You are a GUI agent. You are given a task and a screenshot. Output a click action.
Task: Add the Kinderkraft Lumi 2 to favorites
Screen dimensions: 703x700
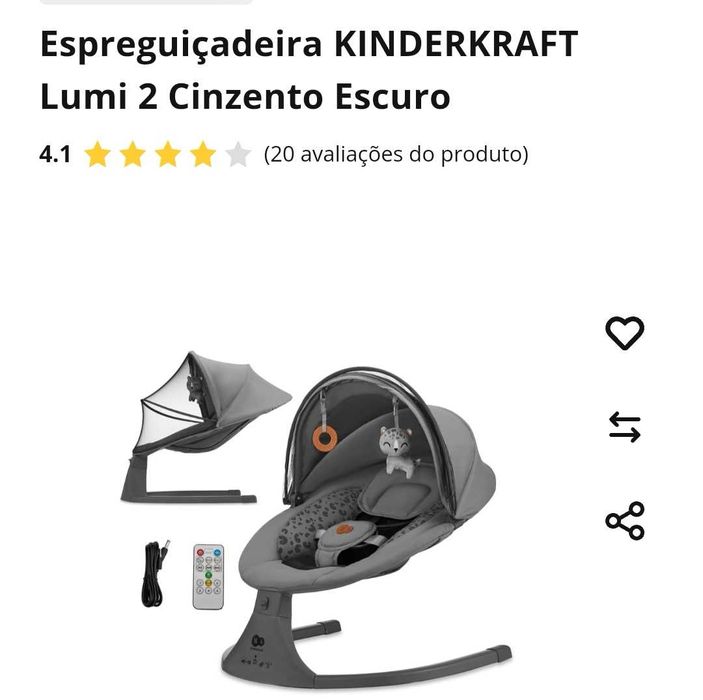(625, 333)
